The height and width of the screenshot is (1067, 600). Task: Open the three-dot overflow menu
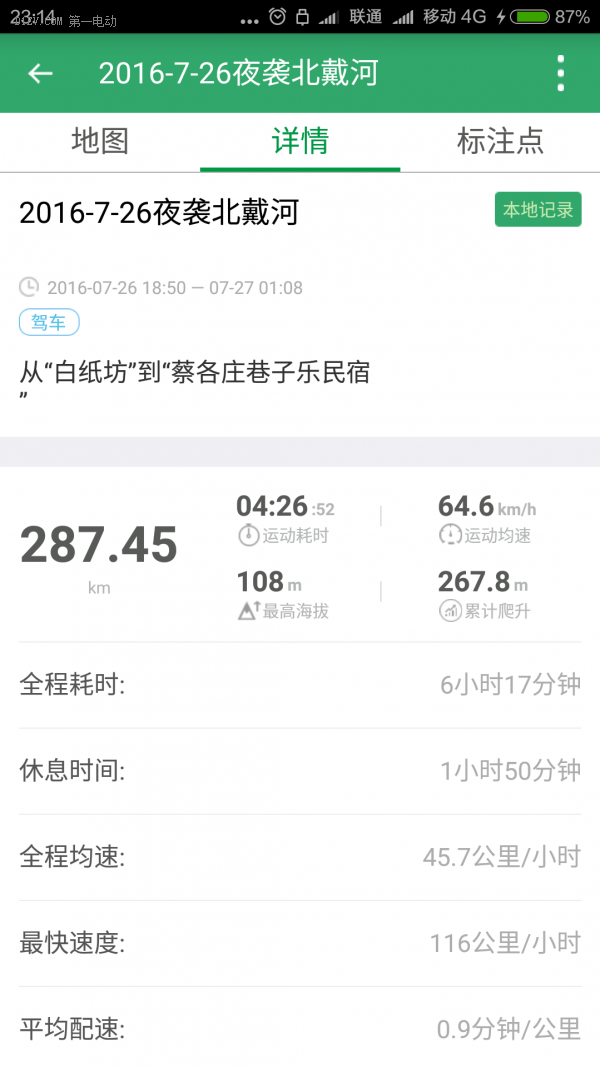point(561,73)
